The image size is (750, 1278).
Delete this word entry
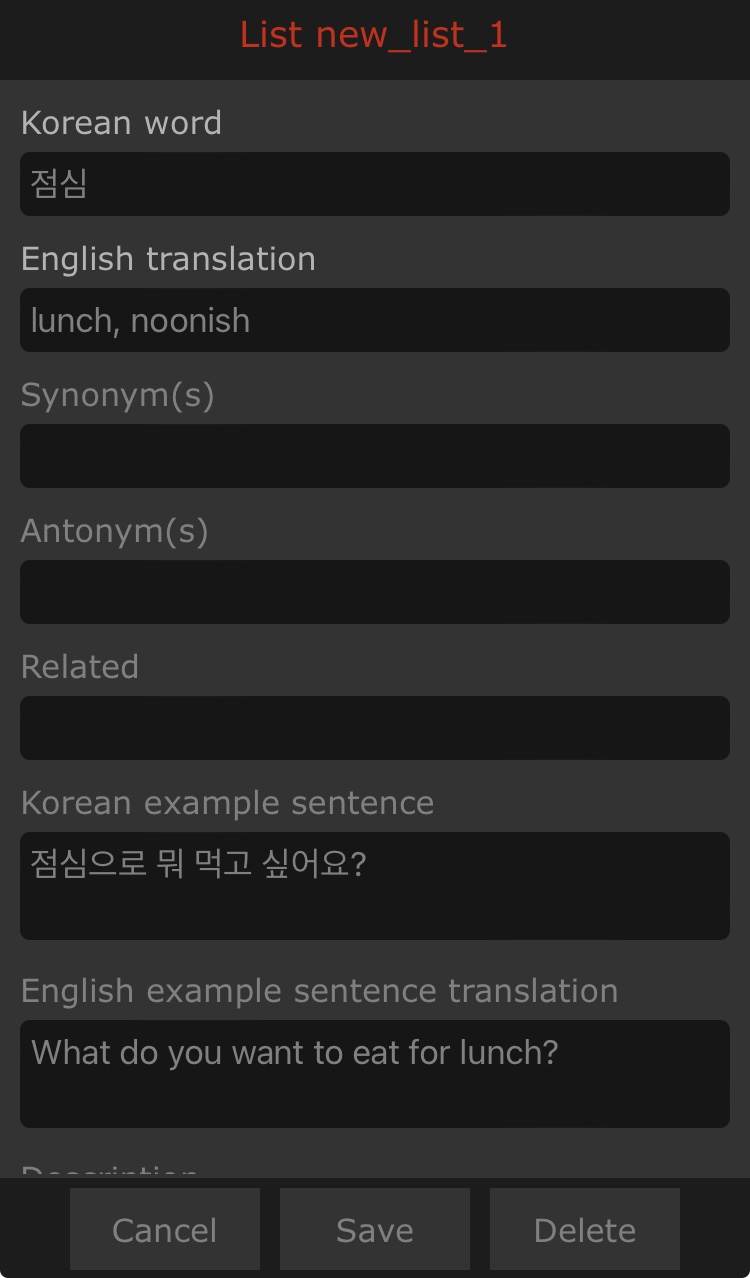pyautogui.click(x=585, y=1229)
